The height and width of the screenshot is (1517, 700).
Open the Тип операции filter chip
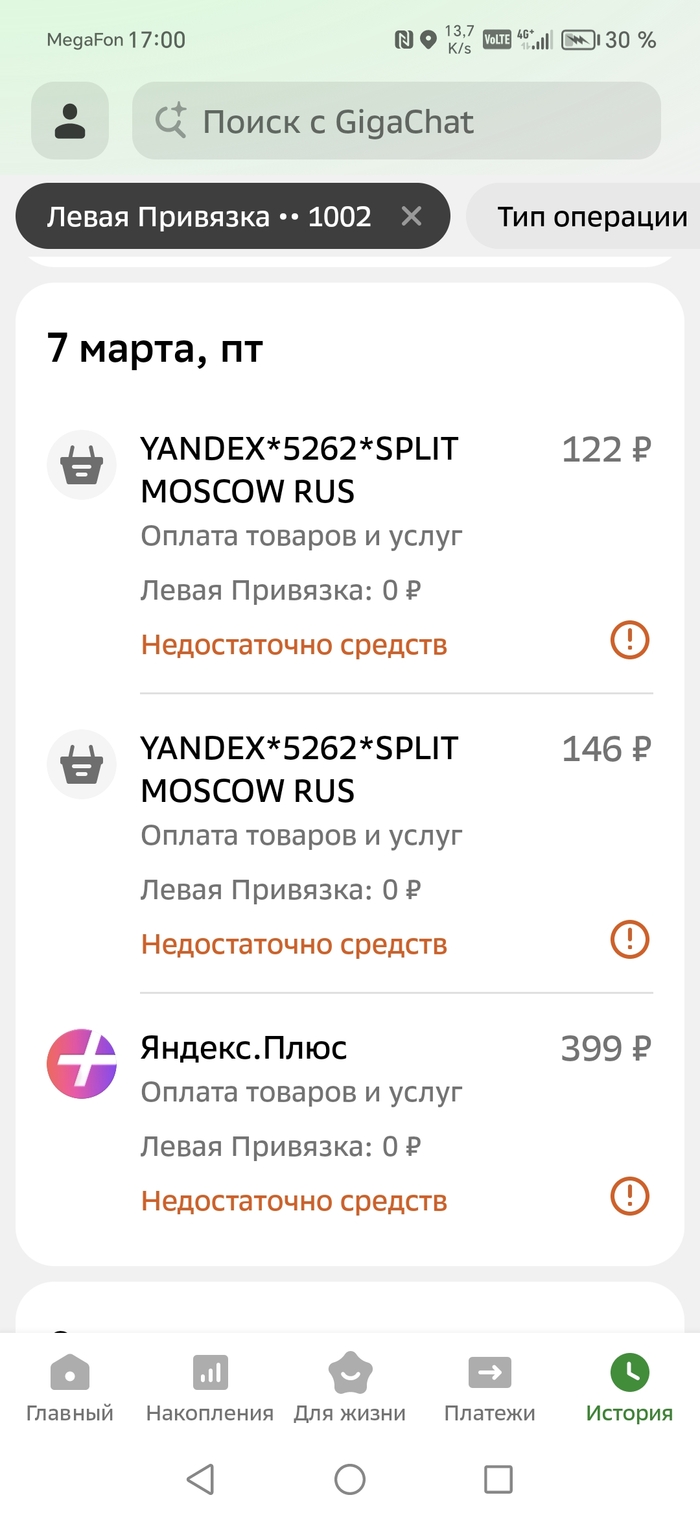pos(591,217)
